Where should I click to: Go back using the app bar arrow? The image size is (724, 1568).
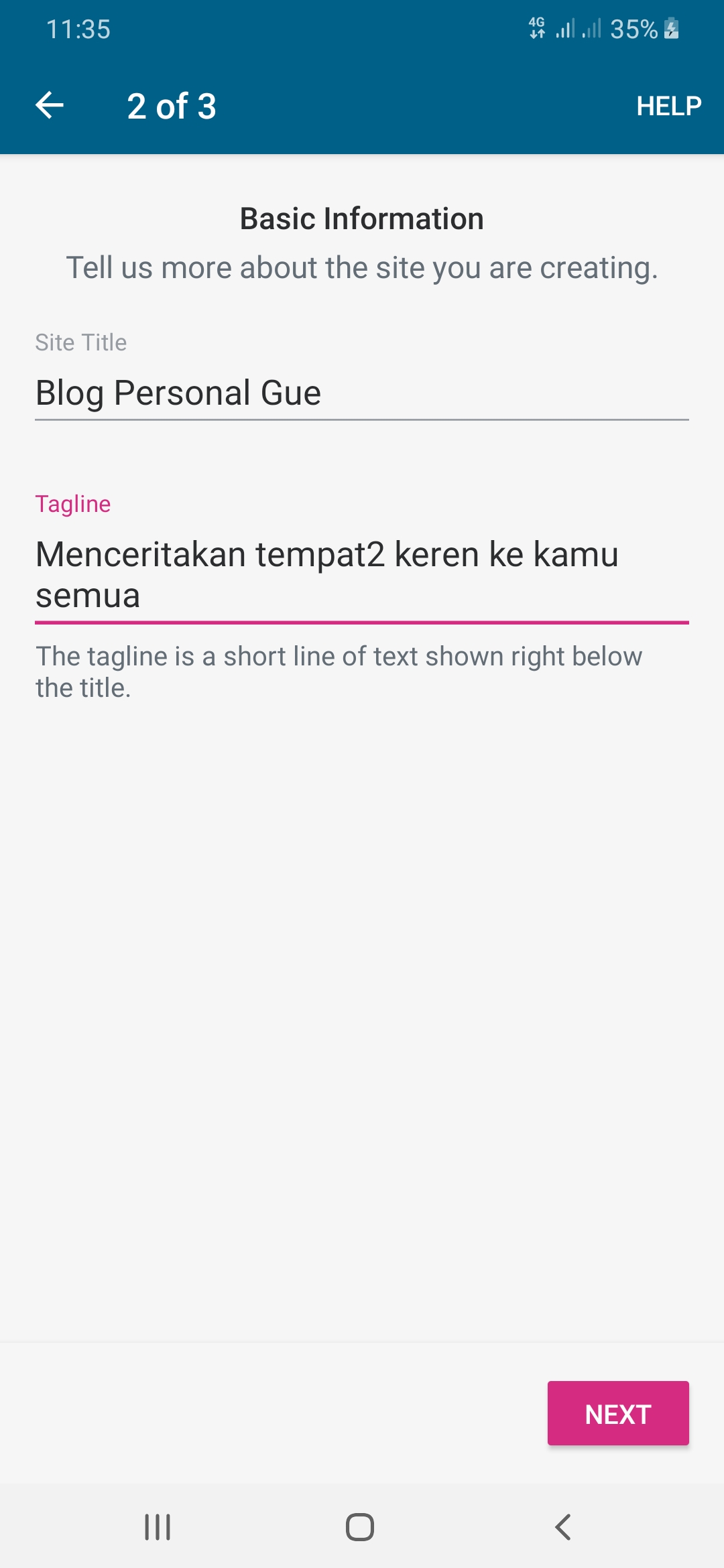pyautogui.click(x=50, y=106)
